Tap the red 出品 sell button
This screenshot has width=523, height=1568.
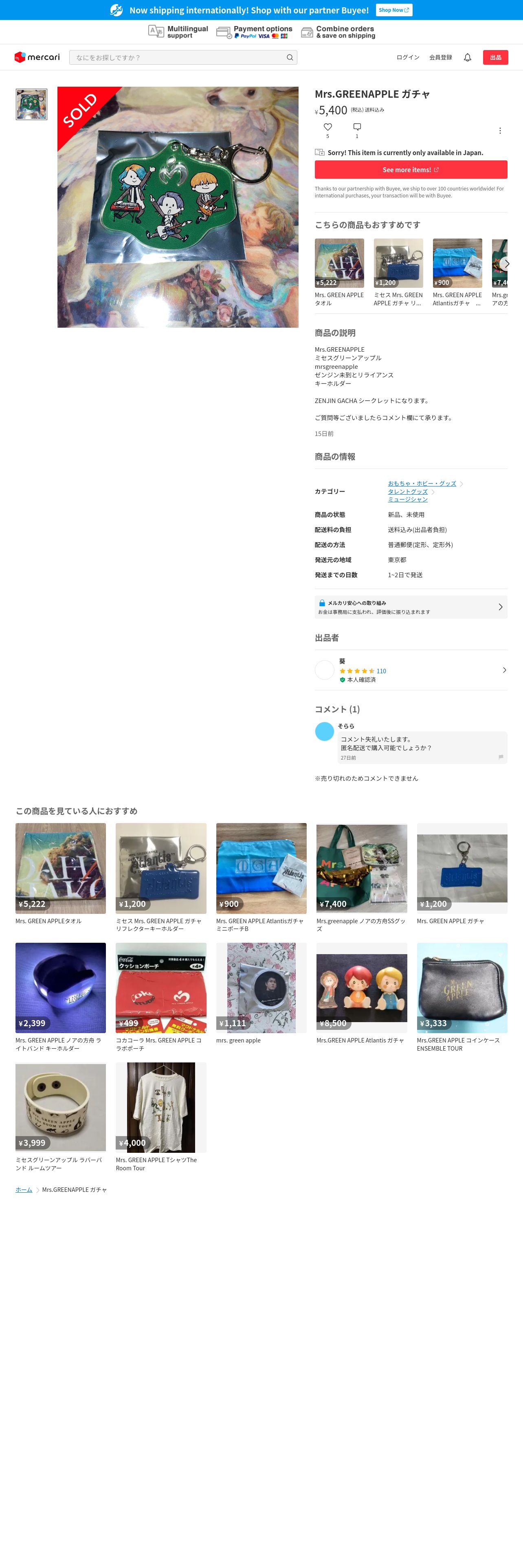point(495,57)
